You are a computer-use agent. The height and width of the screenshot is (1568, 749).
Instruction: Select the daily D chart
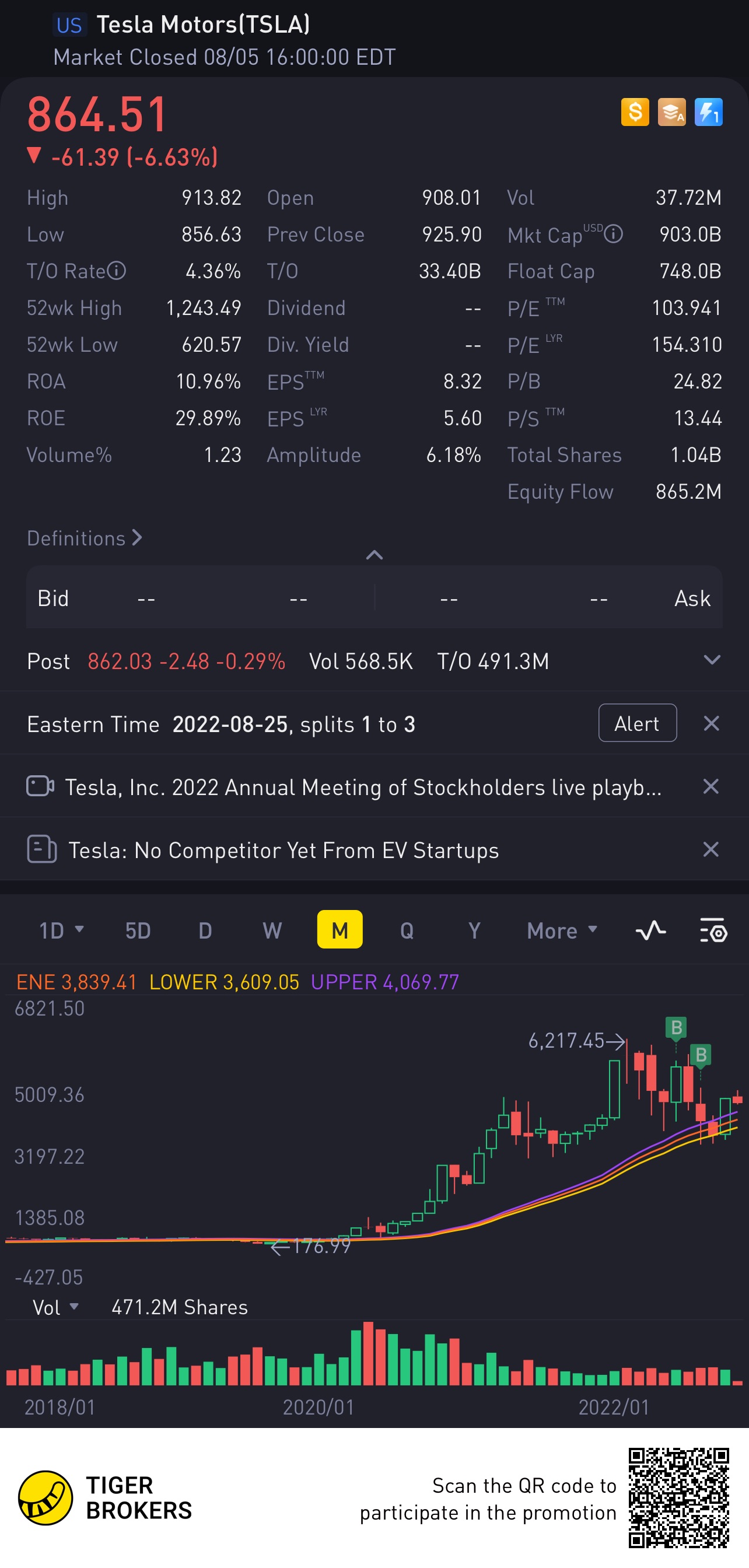[205, 930]
